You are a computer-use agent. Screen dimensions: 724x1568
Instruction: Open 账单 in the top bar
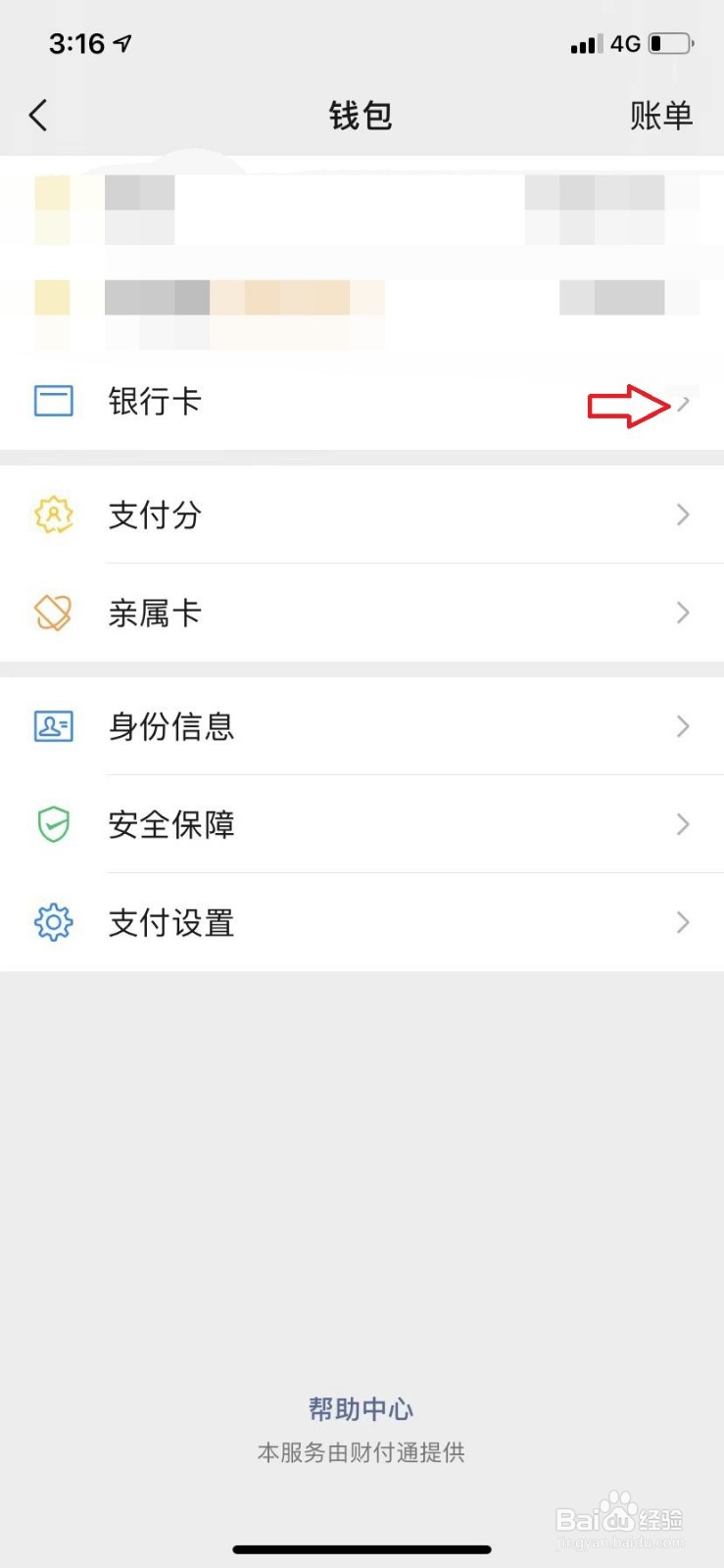[661, 116]
